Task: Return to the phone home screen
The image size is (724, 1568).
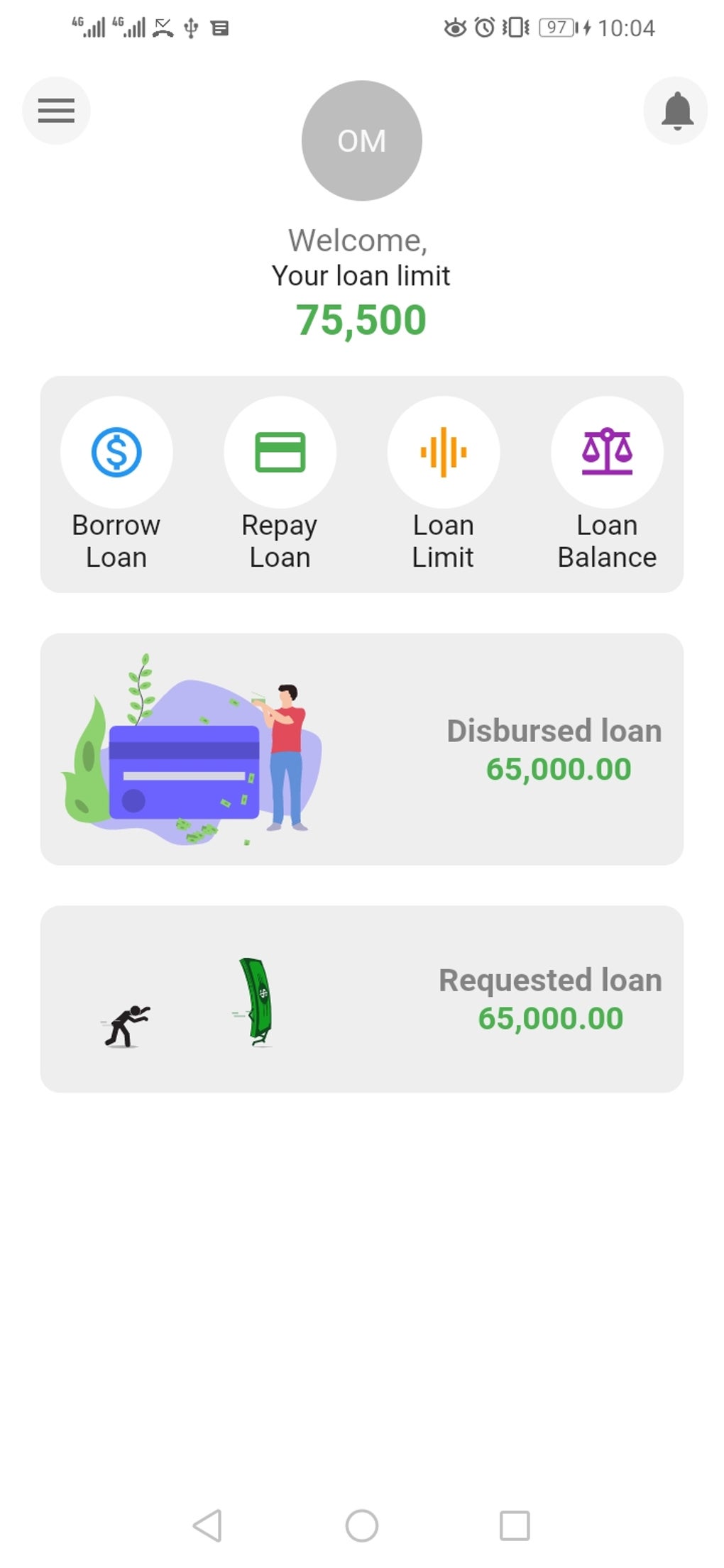Action: [x=361, y=1525]
